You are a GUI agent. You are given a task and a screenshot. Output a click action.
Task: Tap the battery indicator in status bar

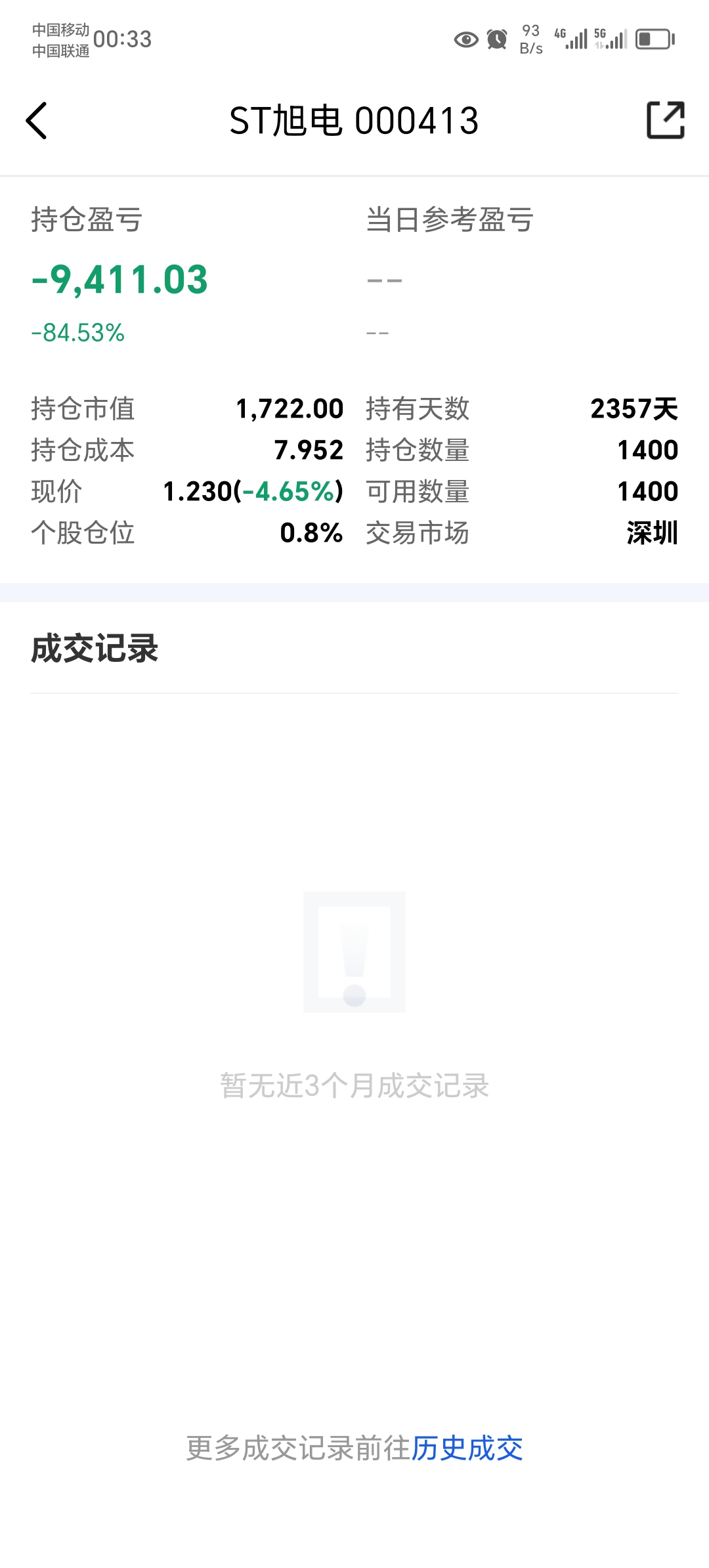[653, 39]
